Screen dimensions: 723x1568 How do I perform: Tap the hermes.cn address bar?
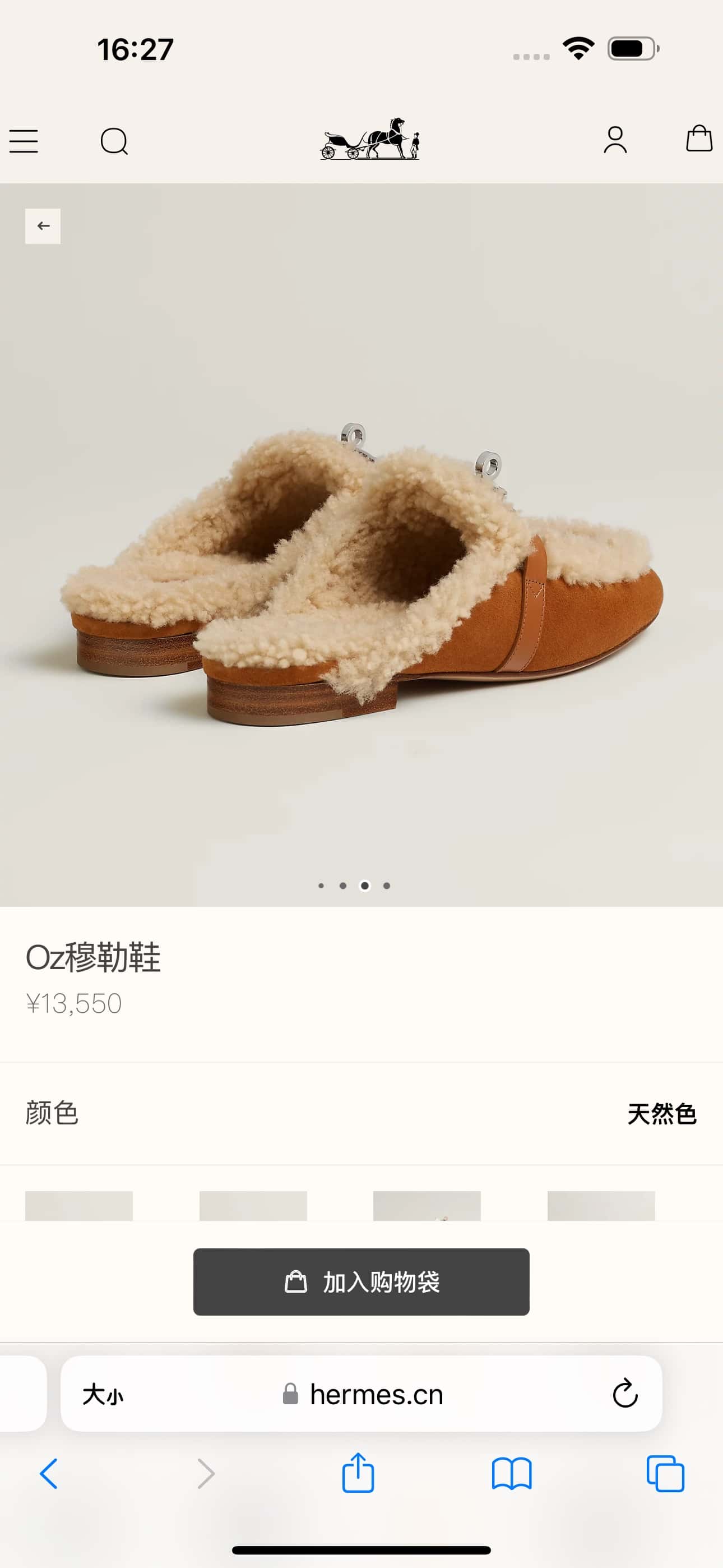click(376, 1394)
